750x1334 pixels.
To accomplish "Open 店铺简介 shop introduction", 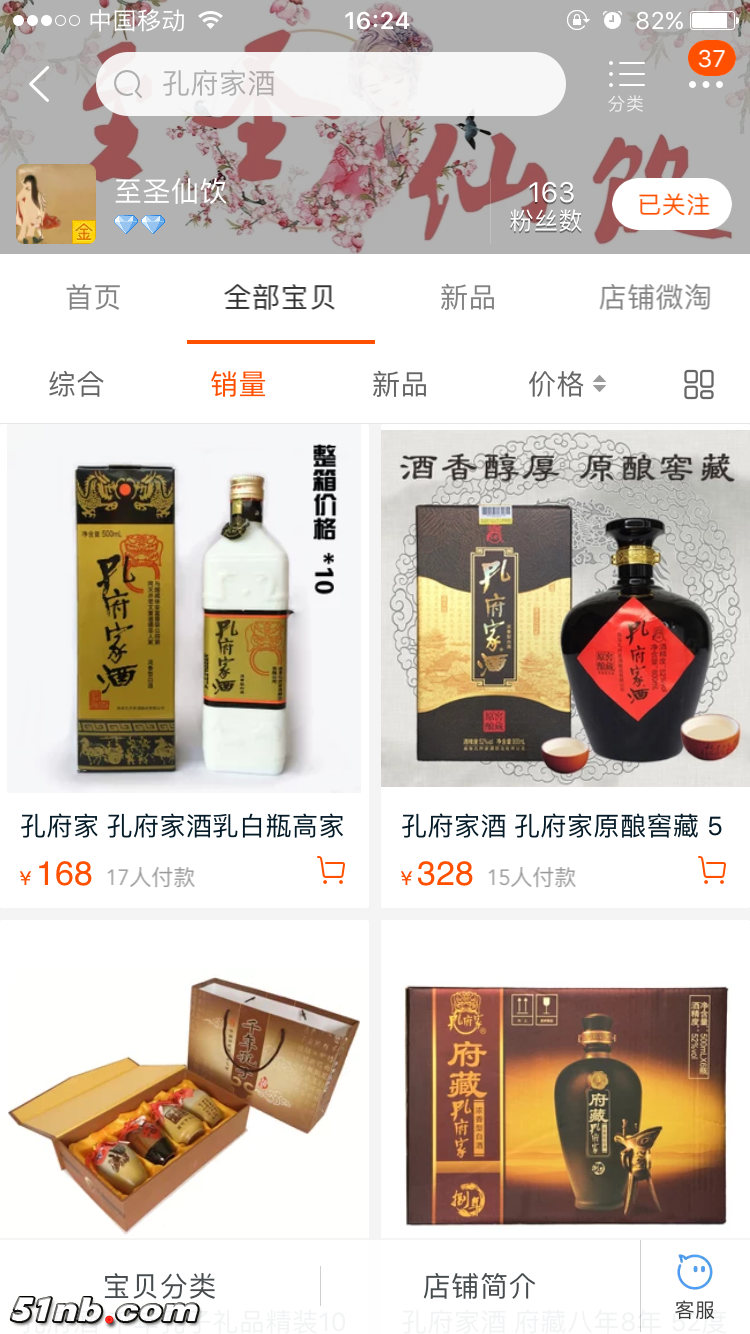I will [x=479, y=1286].
